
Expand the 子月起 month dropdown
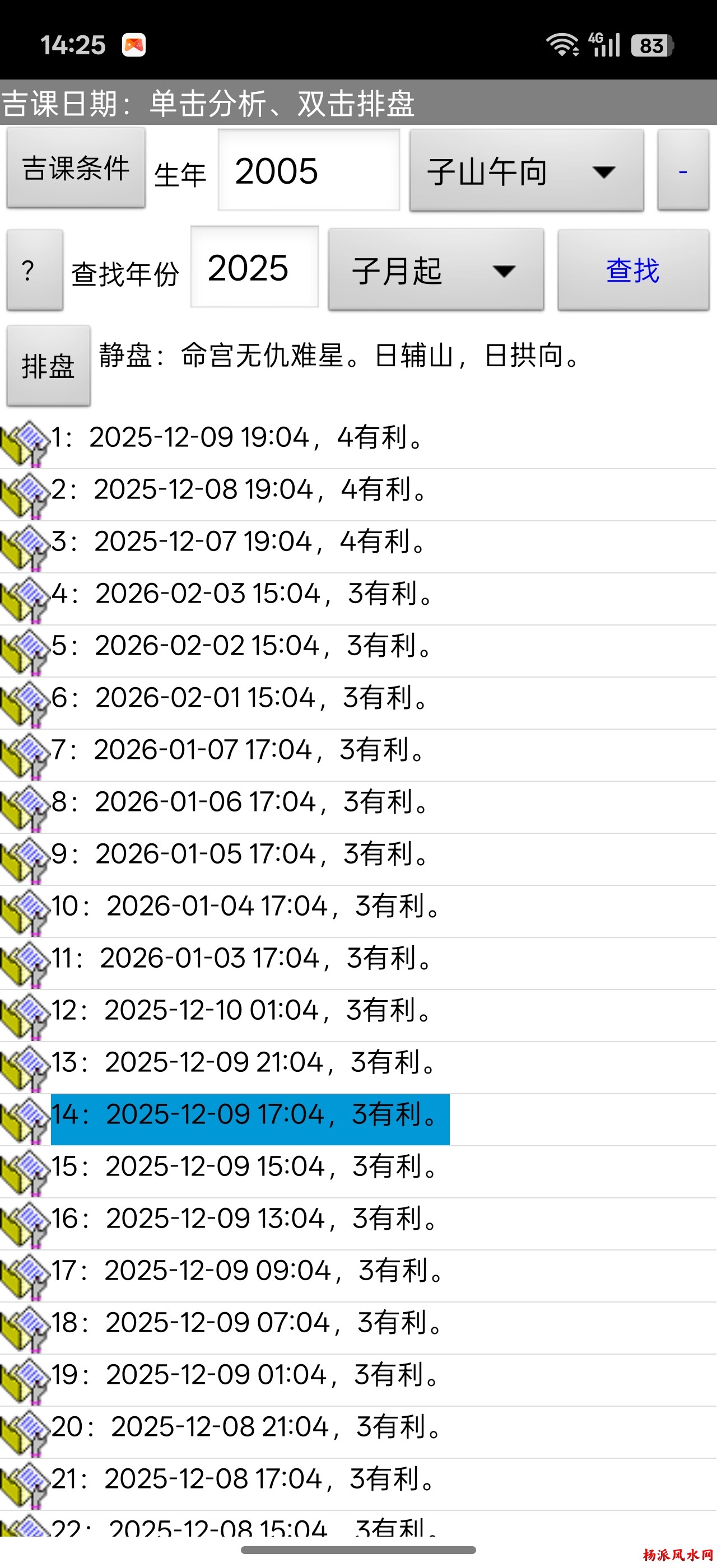[x=436, y=270]
